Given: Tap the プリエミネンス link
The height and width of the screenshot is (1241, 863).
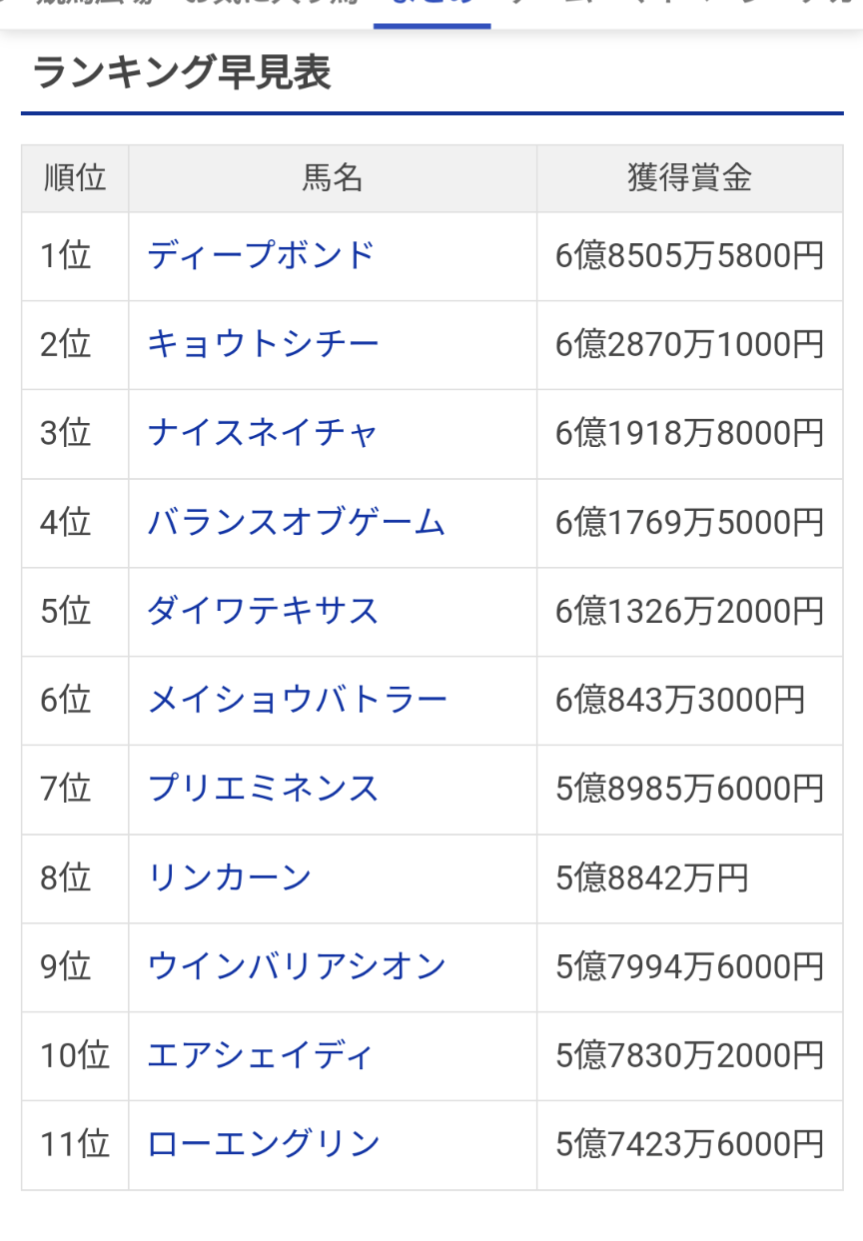Looking at the screenshot, I should 263,789.
